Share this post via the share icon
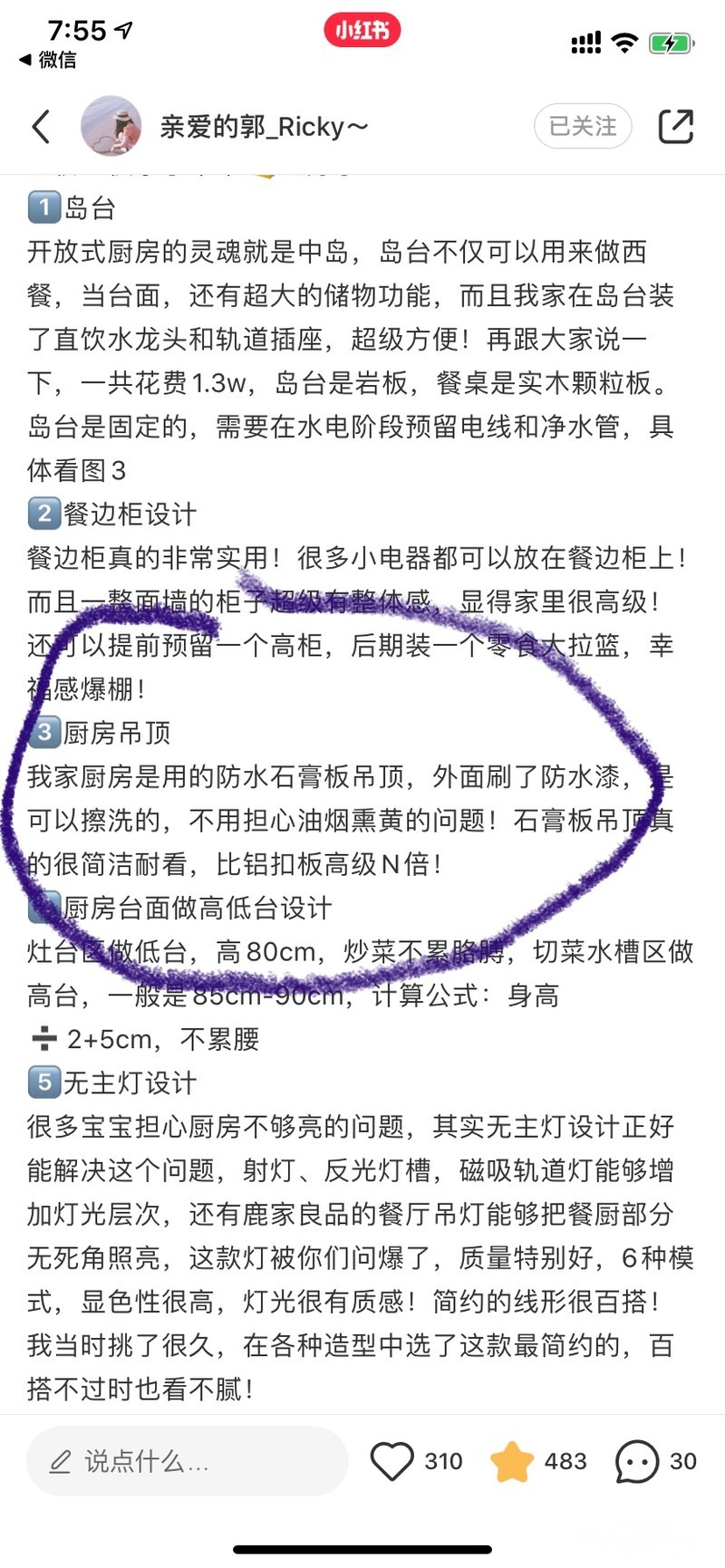Image resolution: width=725 pixels, height=1568 pixels. coord(675,127)
